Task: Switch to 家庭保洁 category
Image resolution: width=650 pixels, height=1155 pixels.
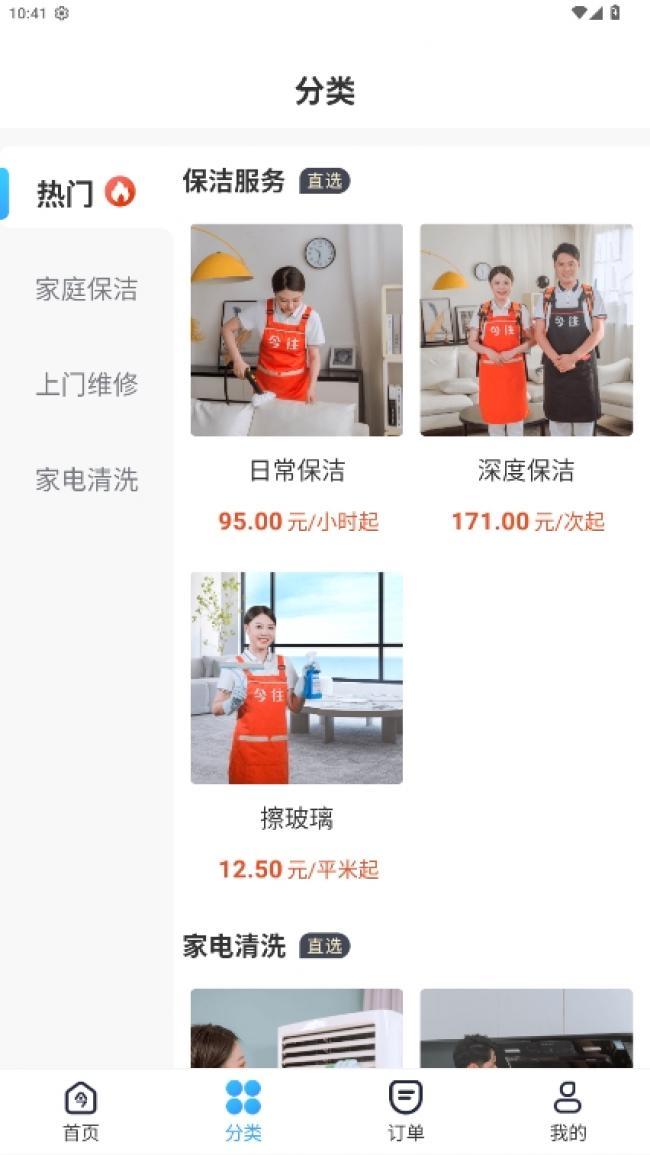Action: point(86,290)
